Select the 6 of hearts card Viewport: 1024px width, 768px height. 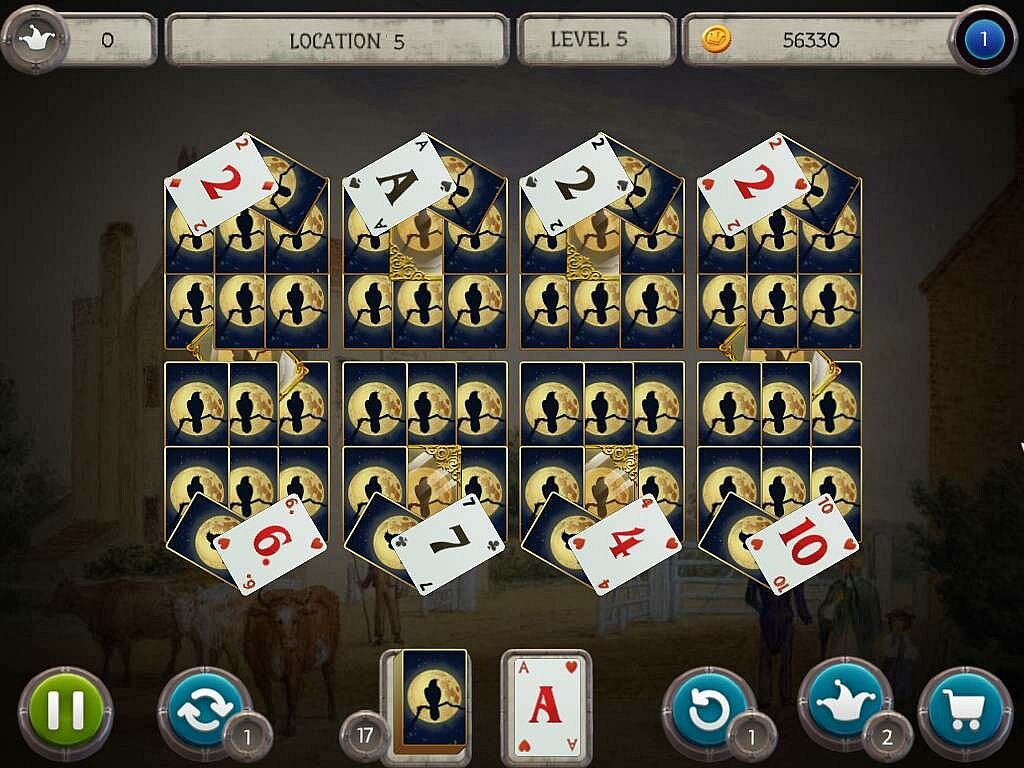click(x=268, y=544)
